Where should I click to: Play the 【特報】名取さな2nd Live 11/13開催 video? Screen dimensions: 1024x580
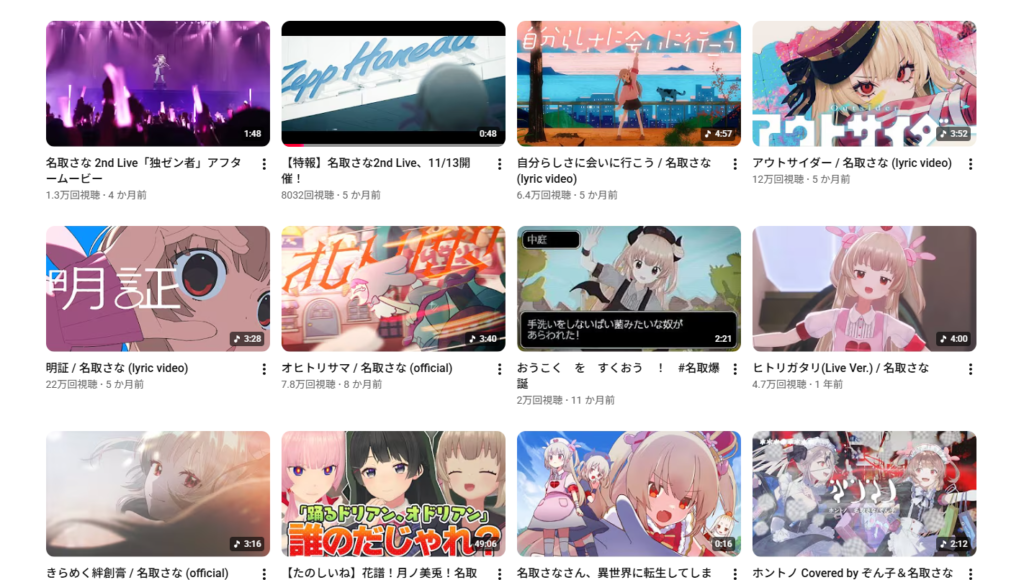click(x=393, y=84)
